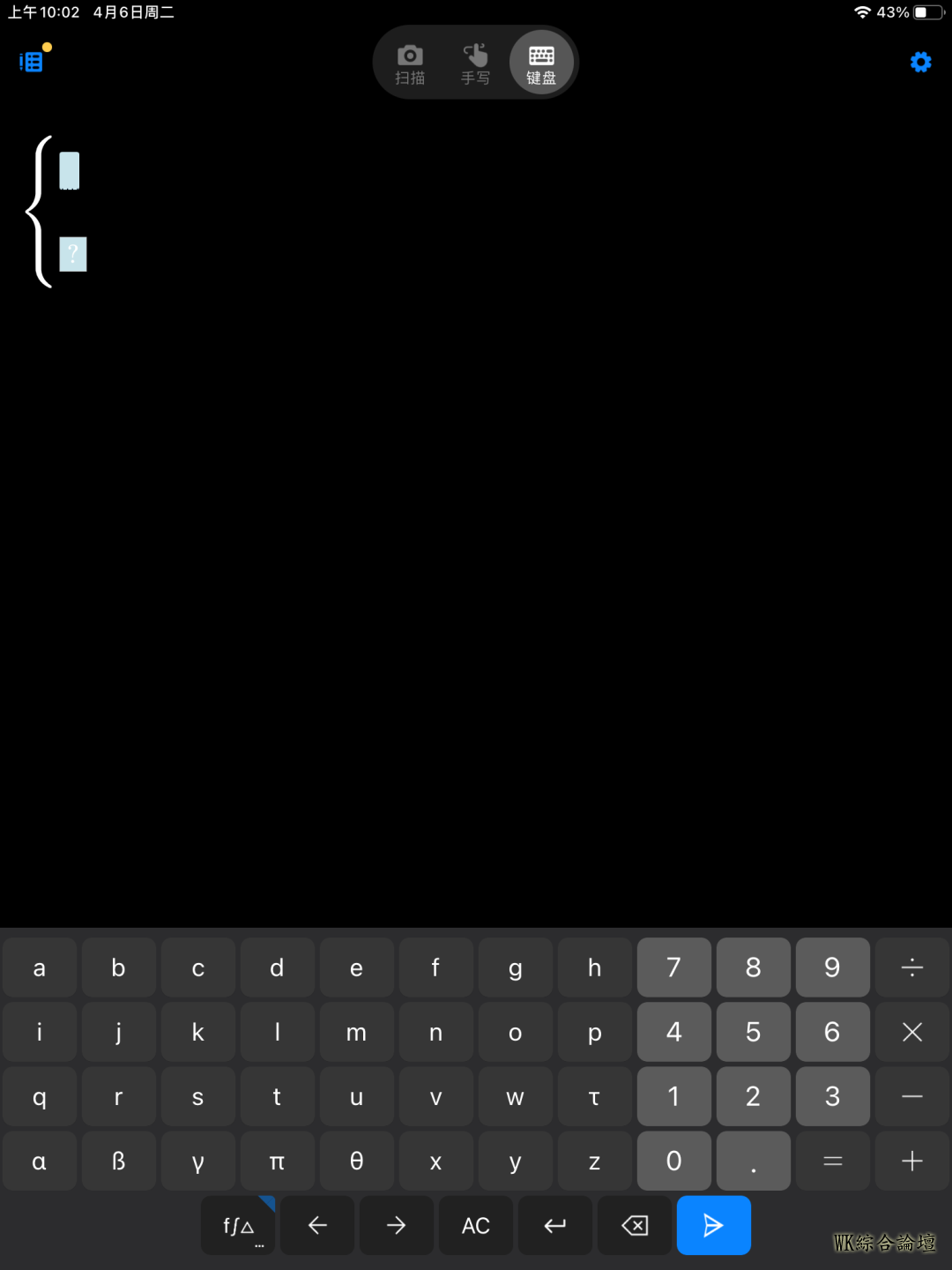Insert the equals sign
Image resolution: width=952 pixels, height=1270 pixels.
(x=832, y=1162)
